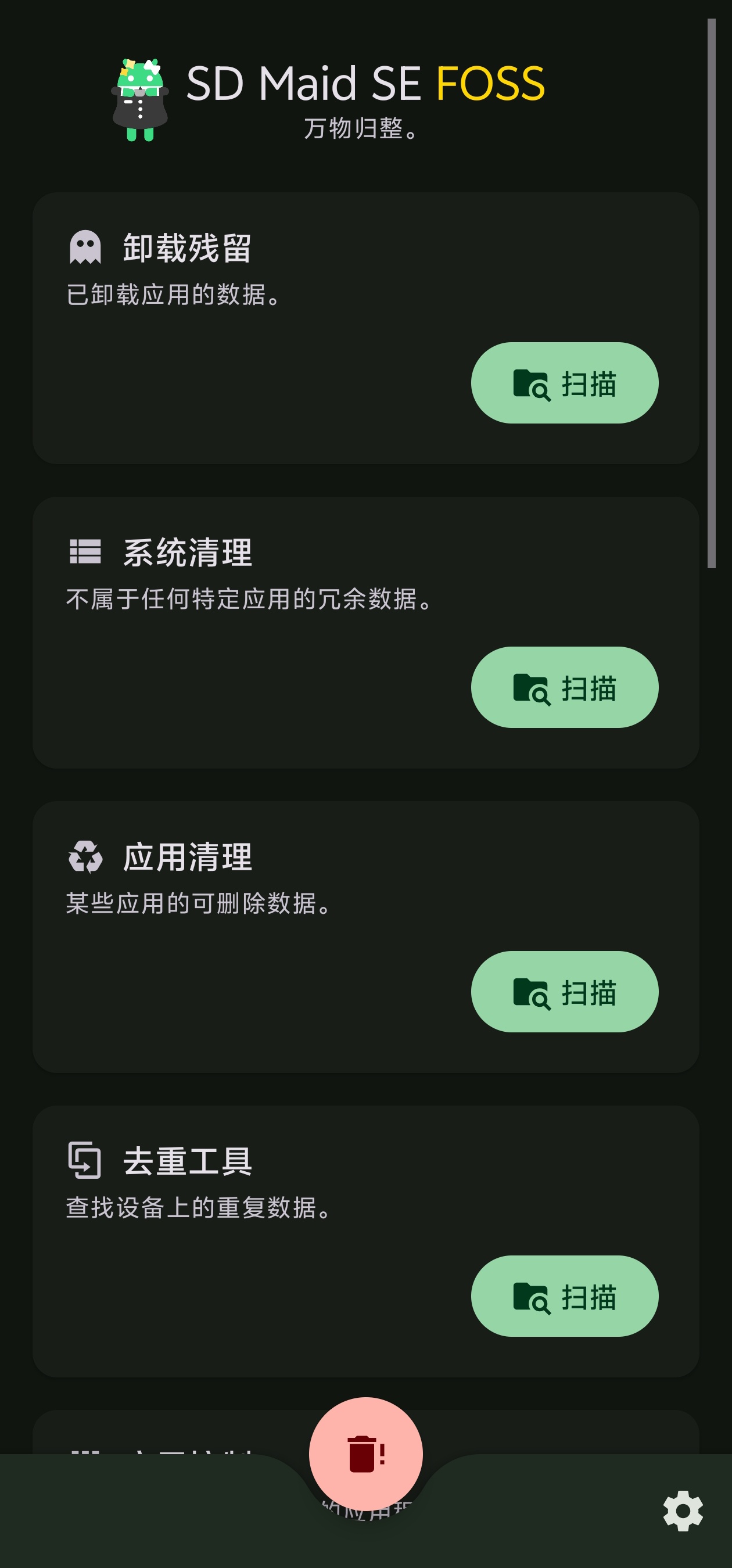Open settings via the gear icon
Screen dimensions: 732x1568
(683, 1511)
